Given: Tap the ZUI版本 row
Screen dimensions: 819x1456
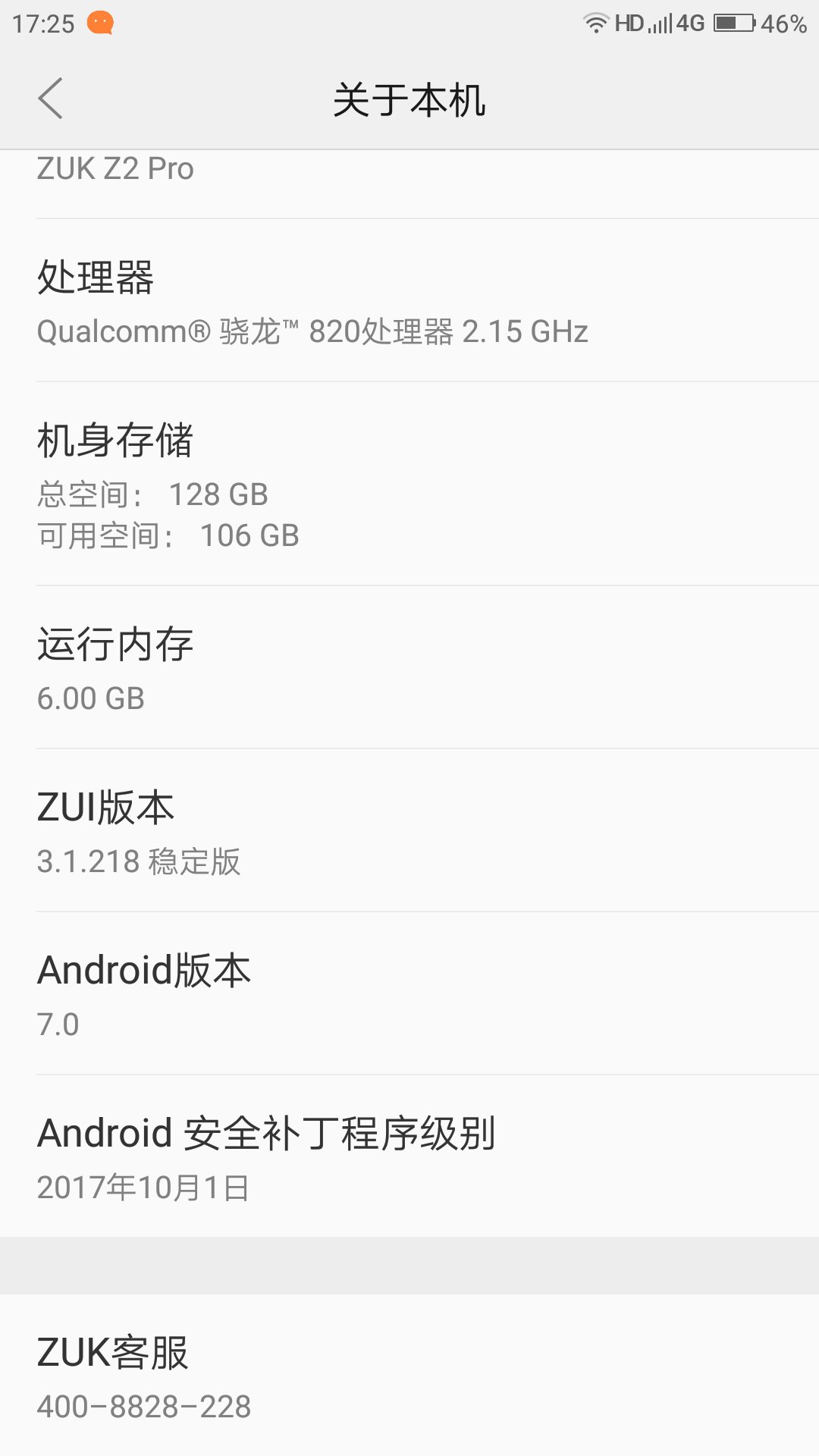Looking at the screenshot, I should click(x=409, y=830).
